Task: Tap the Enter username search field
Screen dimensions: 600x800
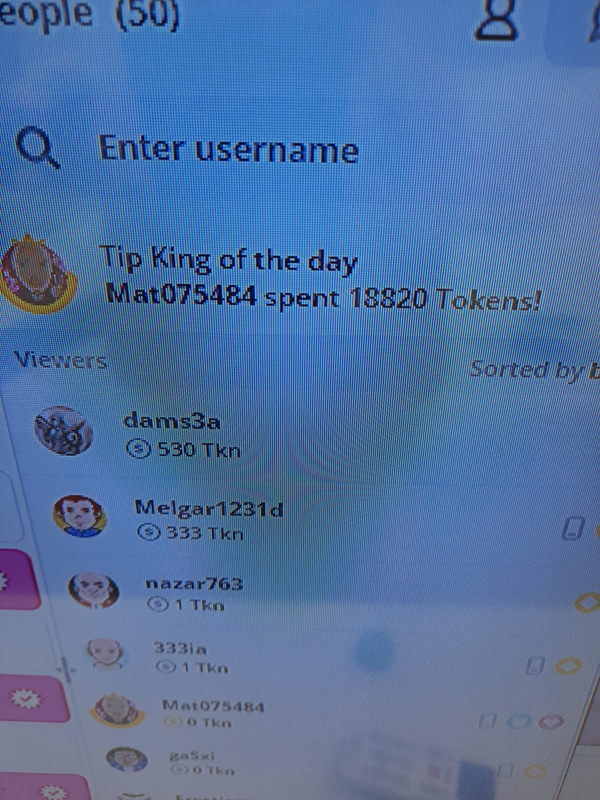Action: (230, 149)
